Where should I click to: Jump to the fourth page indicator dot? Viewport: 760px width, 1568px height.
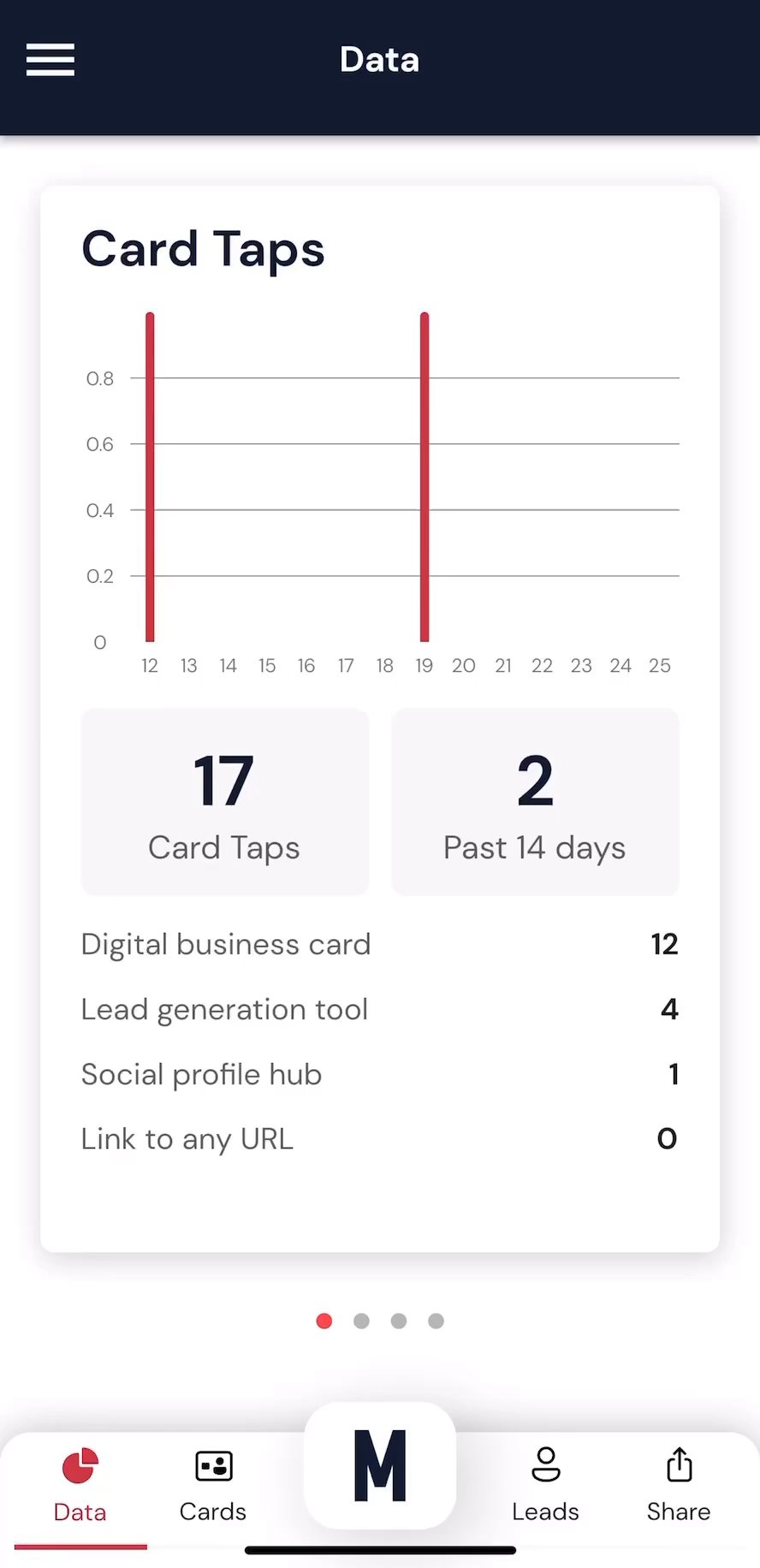pos(436,1321)
